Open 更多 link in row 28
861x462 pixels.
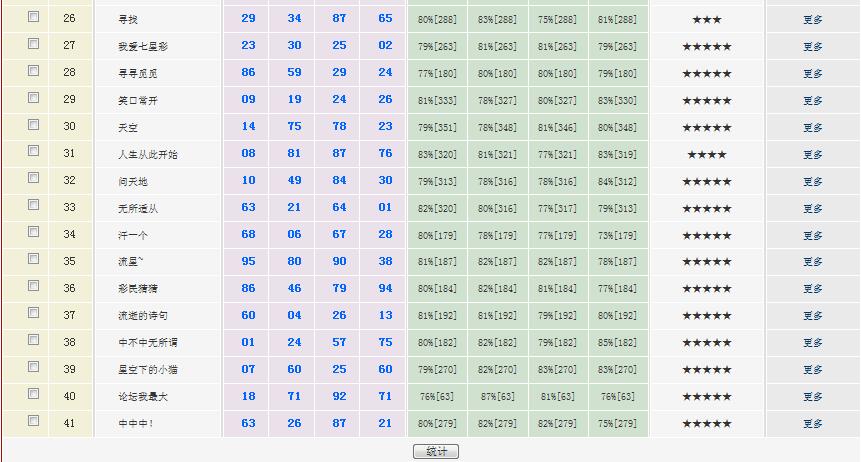812,73
